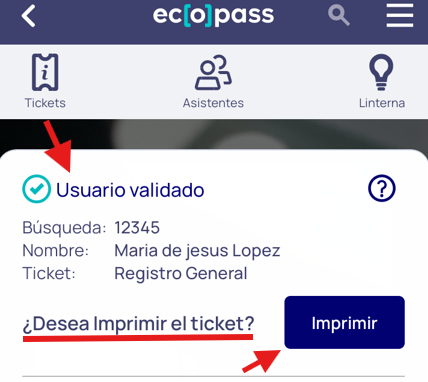
Task: Open the hamburger menu
Action: (x=400, y=15)
